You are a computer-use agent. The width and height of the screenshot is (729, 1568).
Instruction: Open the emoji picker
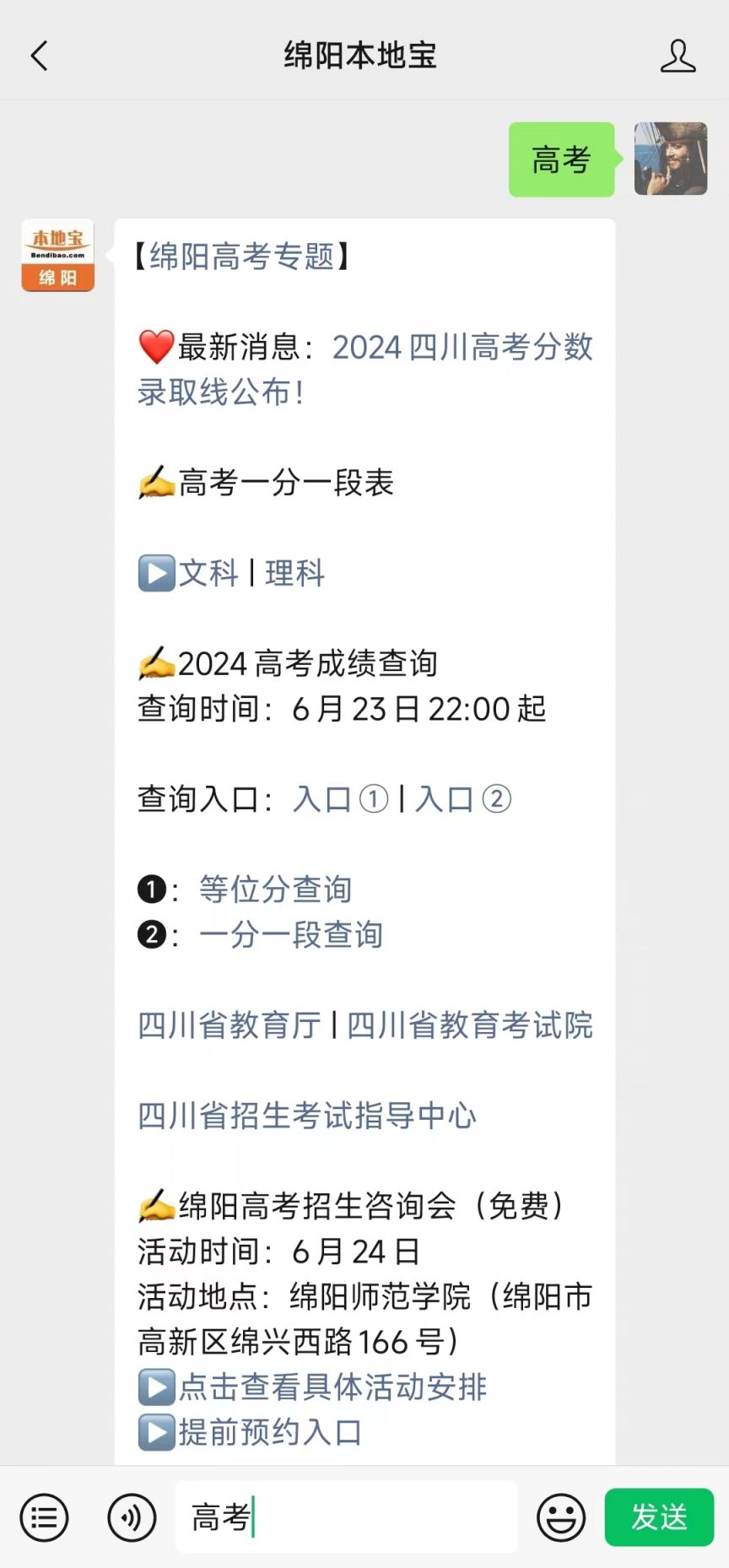pyautogui.click(x=560, y=1517)
